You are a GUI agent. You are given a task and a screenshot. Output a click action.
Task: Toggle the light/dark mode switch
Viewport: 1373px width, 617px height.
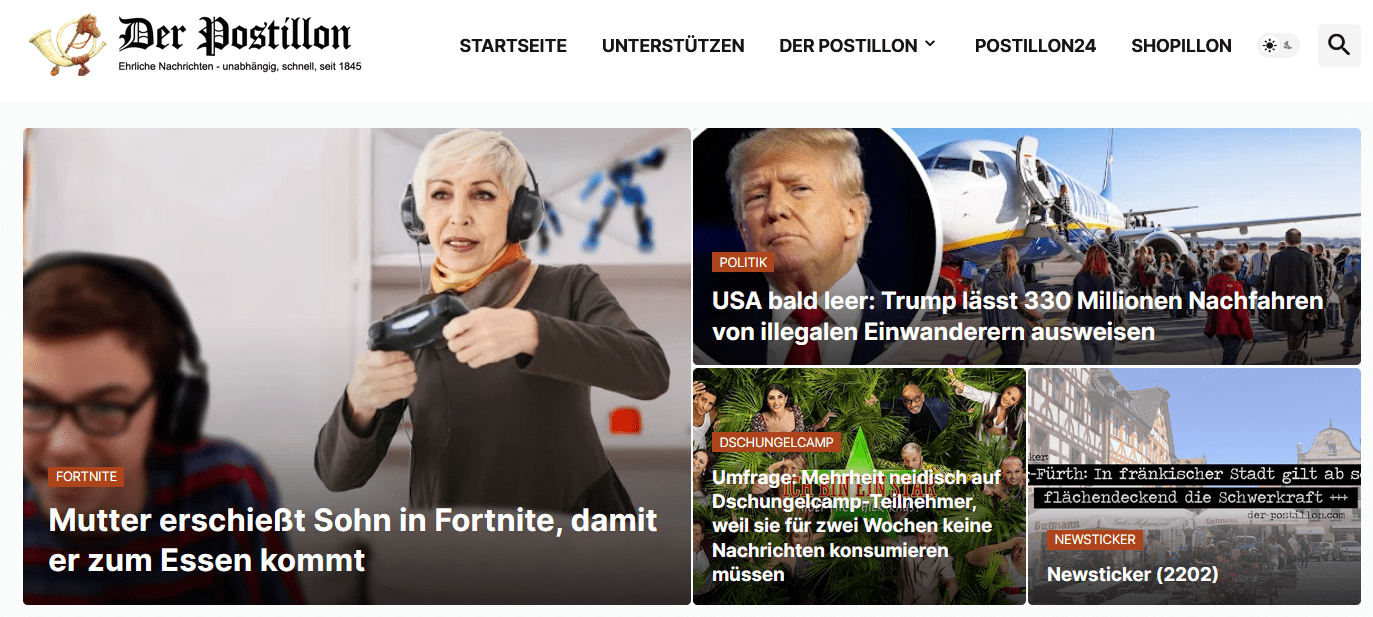click(1278, 46)
